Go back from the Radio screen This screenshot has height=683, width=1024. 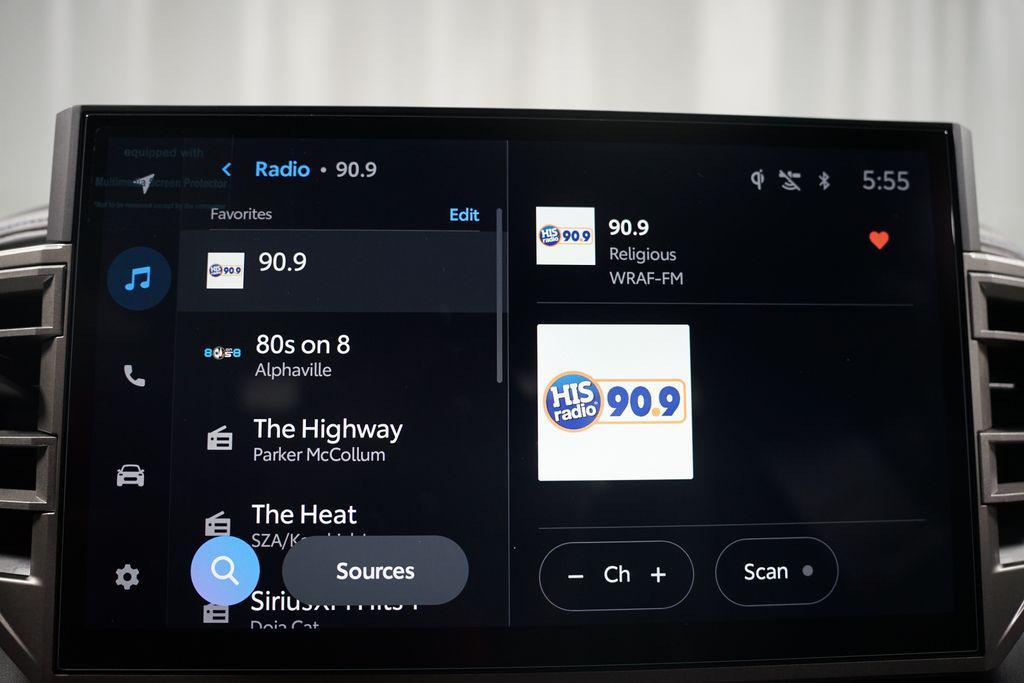coord(226,170)
